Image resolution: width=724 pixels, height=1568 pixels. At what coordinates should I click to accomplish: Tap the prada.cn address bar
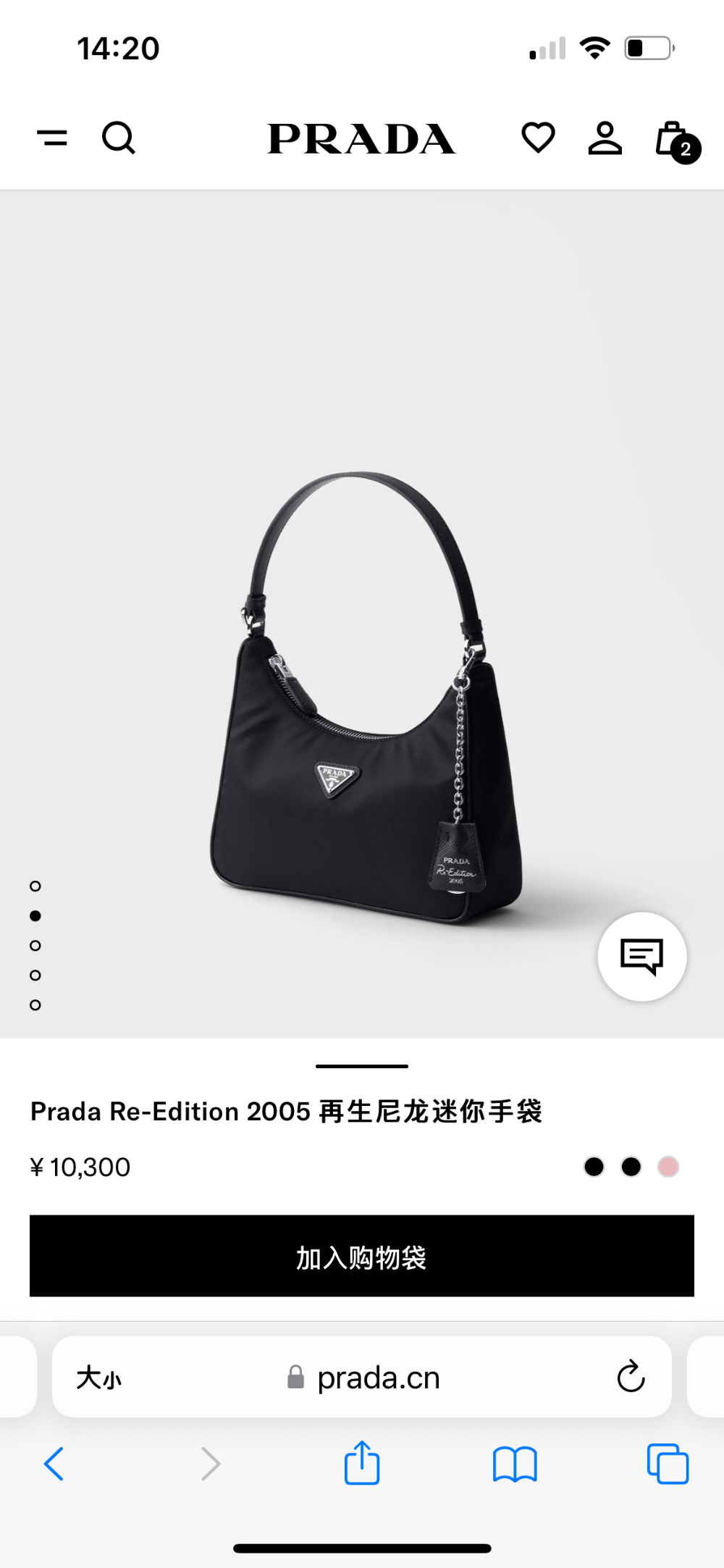pos(362,1377)
